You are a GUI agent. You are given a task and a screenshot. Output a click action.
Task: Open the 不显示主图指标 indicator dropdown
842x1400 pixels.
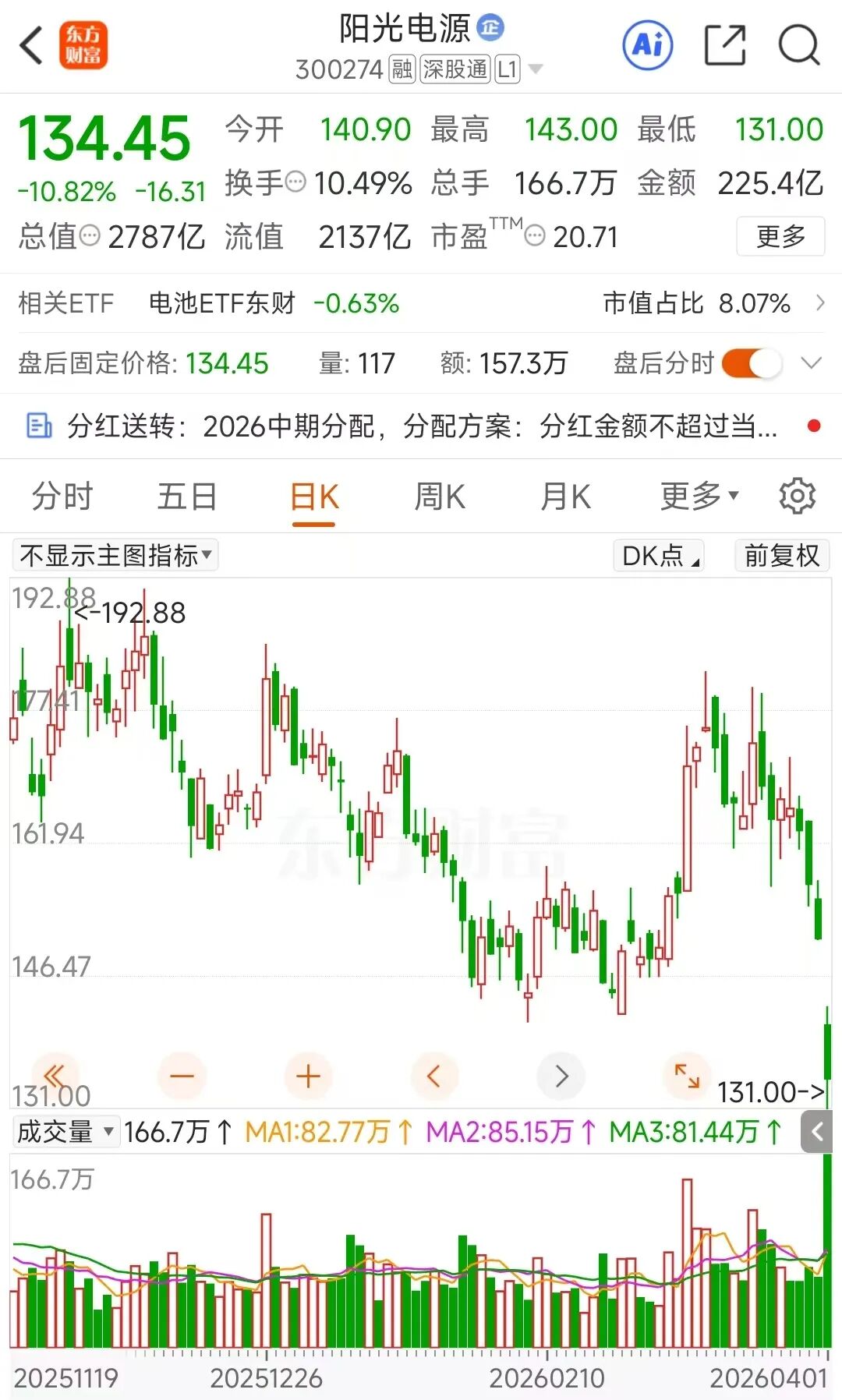(x=115, y=556)
